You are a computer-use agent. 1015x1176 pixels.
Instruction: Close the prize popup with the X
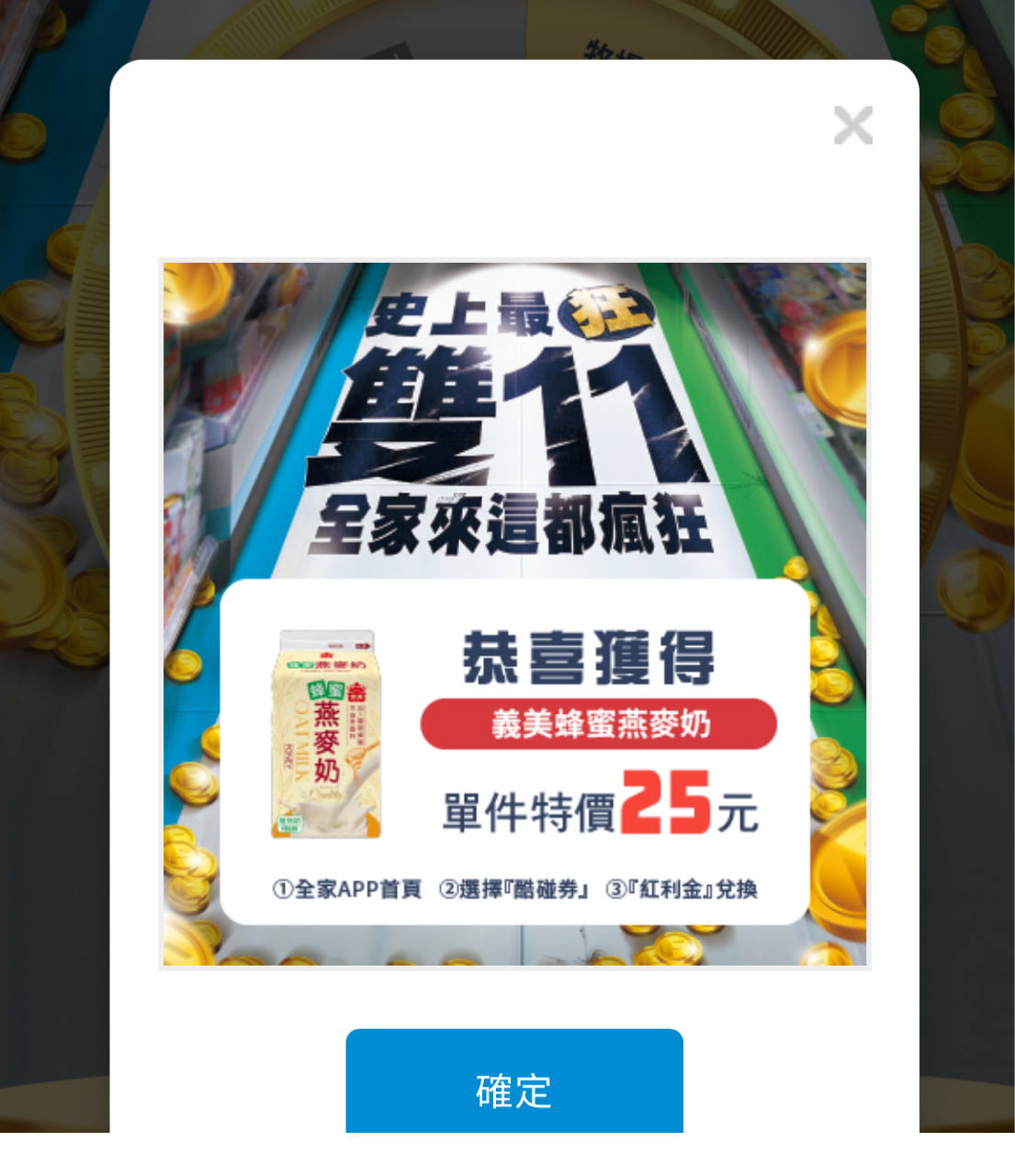tap(852, 126)
